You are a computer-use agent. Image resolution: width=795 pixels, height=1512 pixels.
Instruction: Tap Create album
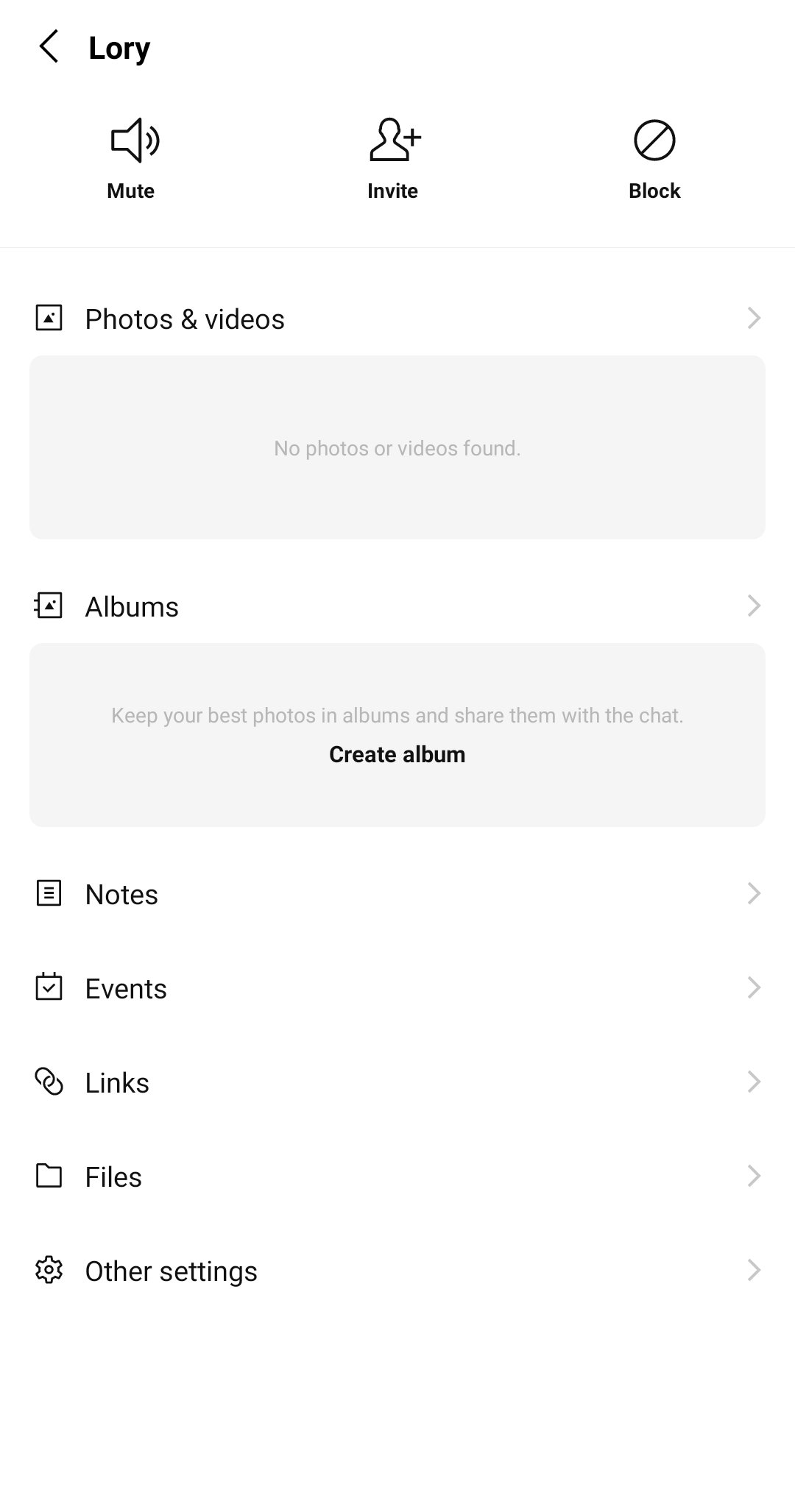click(397, 754)
